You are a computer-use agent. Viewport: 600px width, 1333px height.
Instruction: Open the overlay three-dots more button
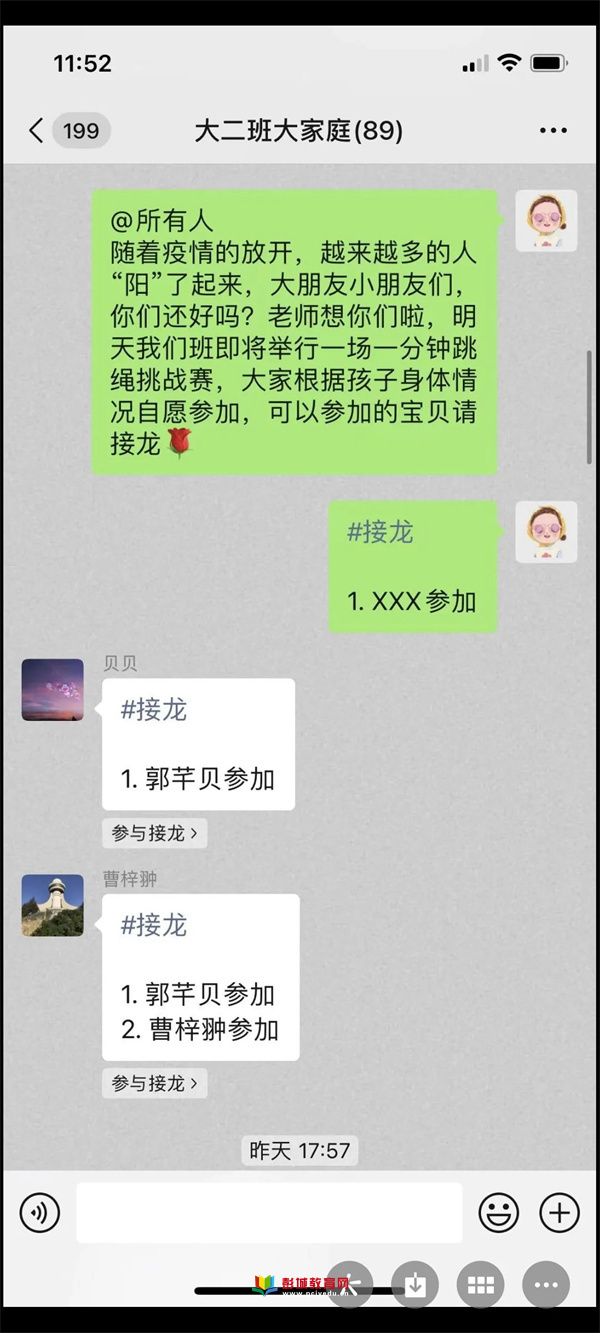(x=545, y=1285)
